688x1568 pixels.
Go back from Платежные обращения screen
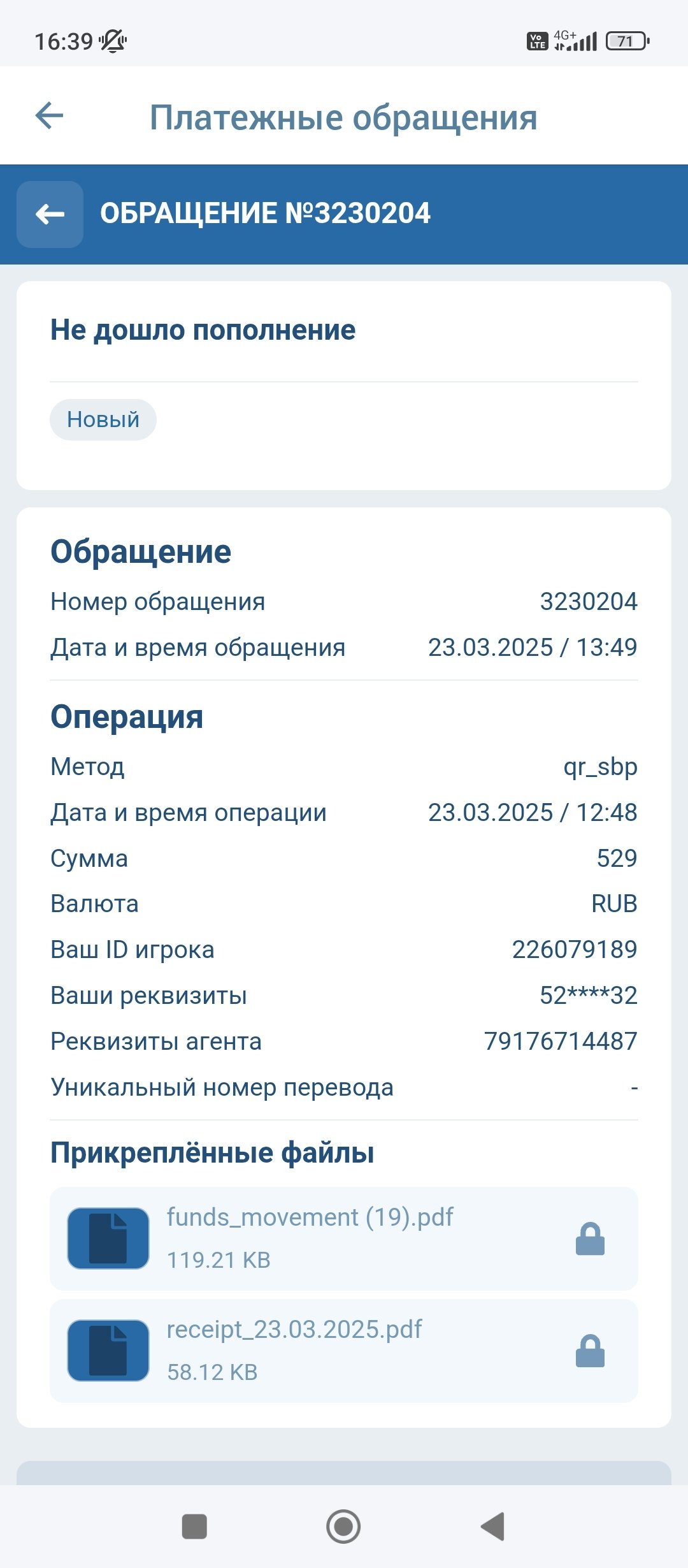point(49,116)
